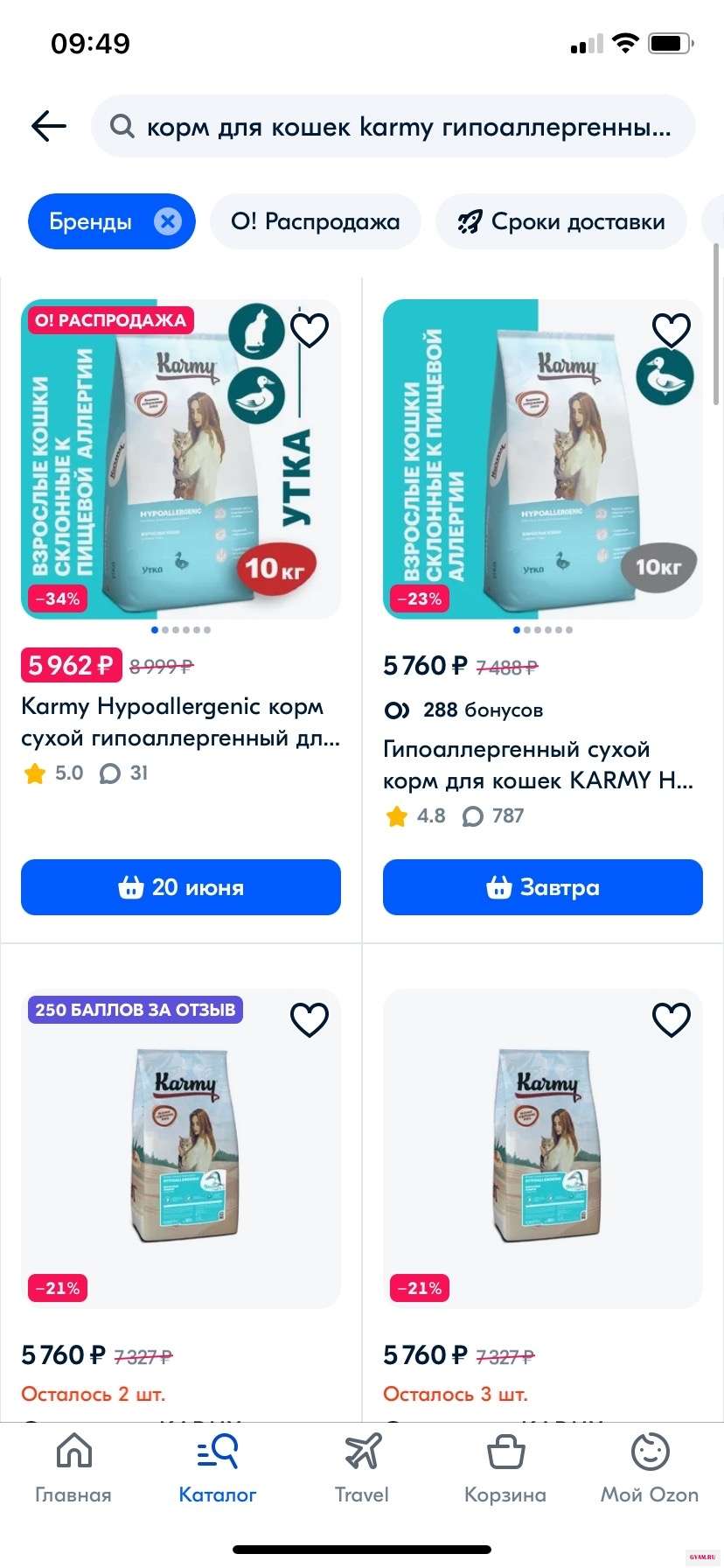Favorite the product with Осталось 3 шт.
Screen dimensions: 724x1568
click(x=671, y=1020)
